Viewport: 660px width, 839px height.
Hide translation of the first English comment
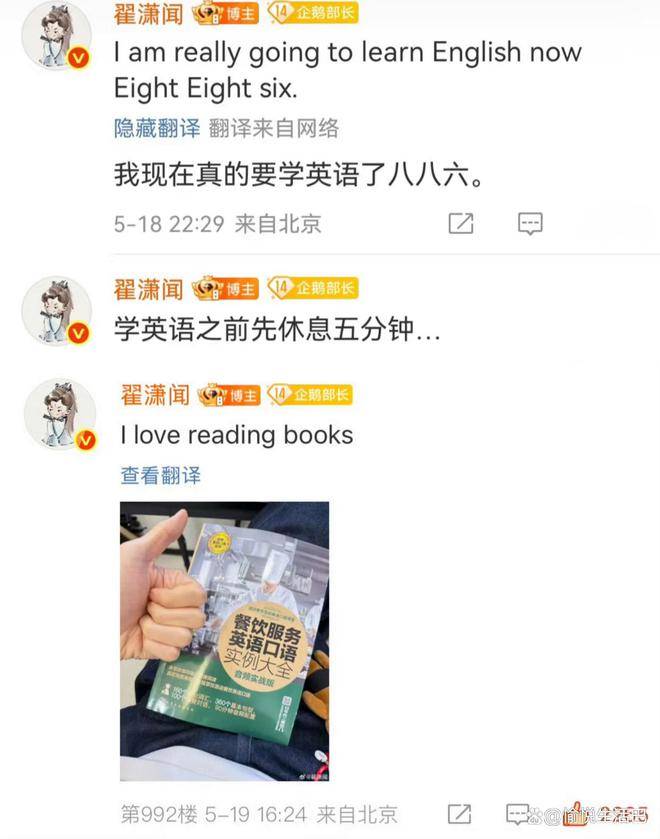[157, 128]
